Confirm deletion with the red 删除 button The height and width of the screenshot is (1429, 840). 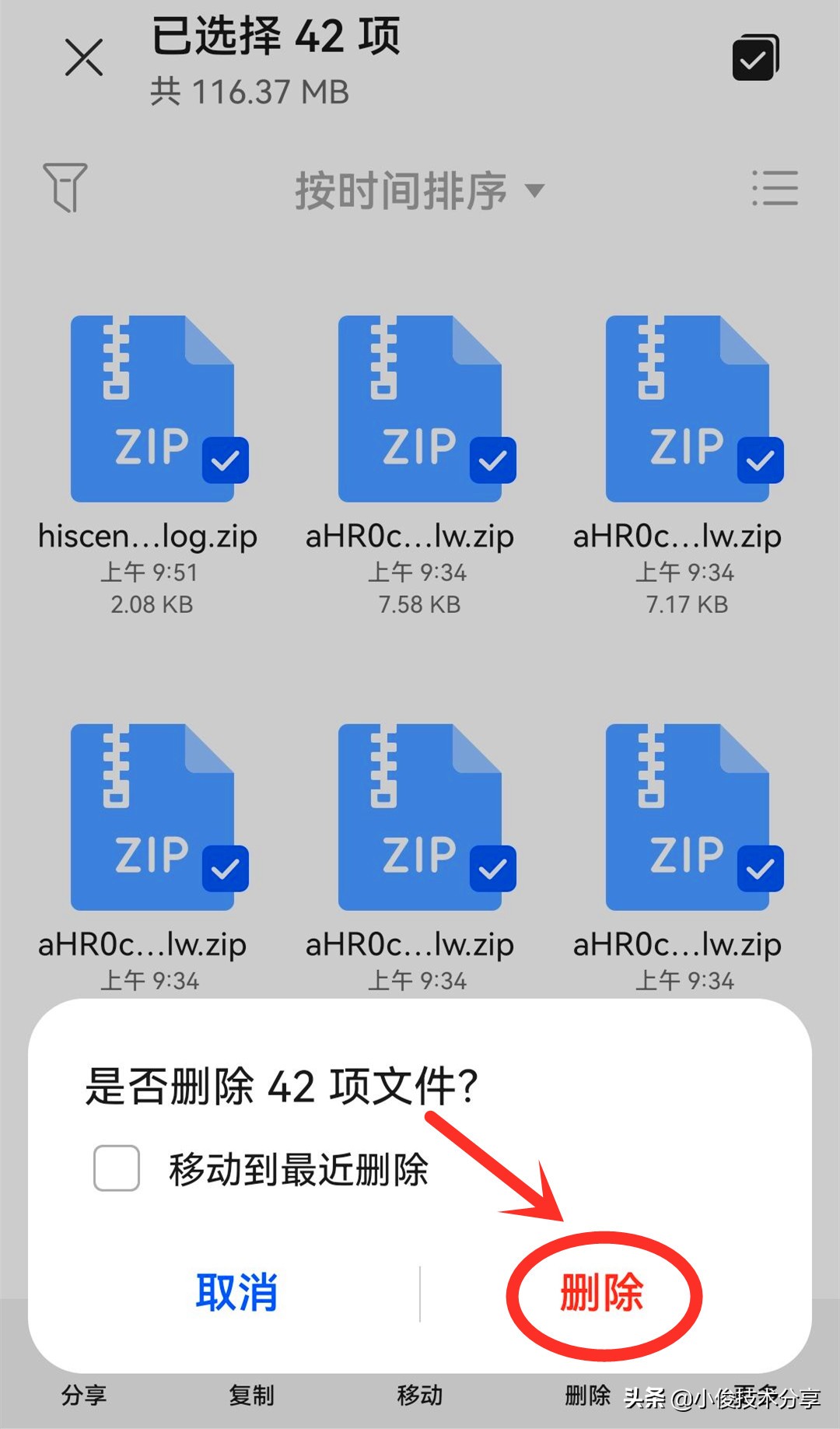602,1293
